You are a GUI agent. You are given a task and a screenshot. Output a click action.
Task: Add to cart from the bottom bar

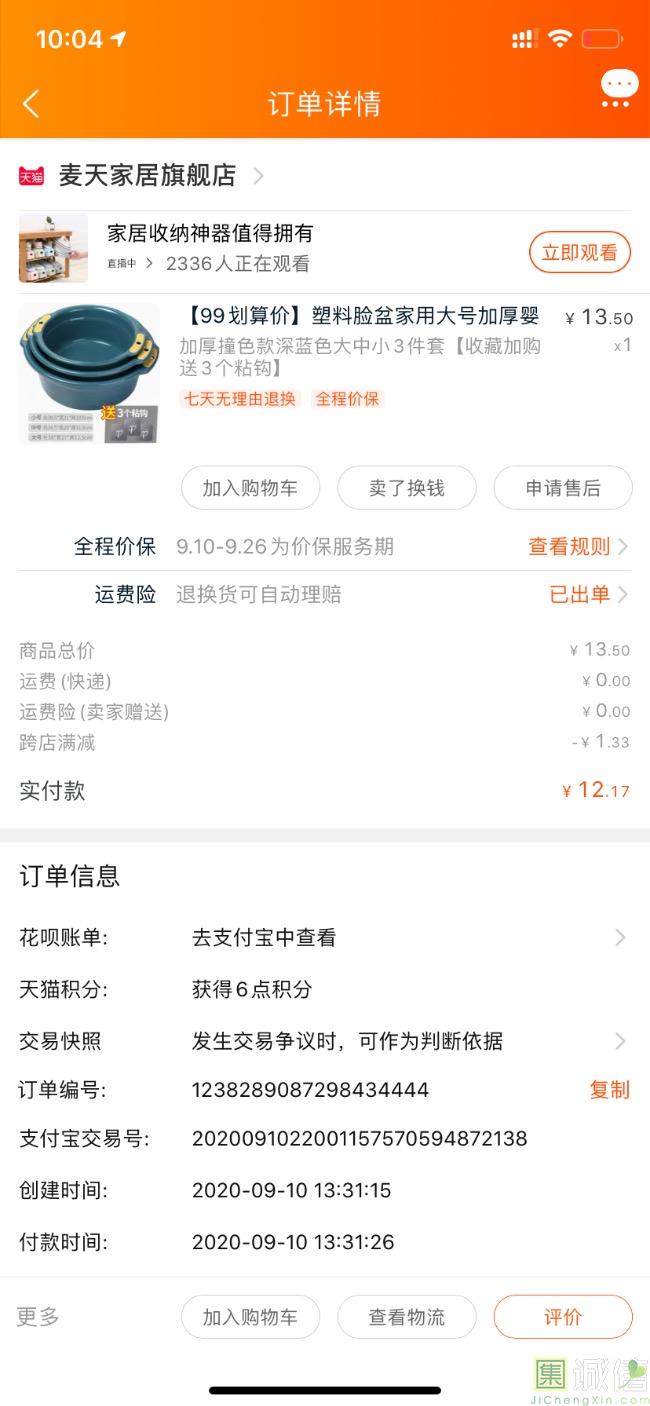click(x=250, y=1317)
